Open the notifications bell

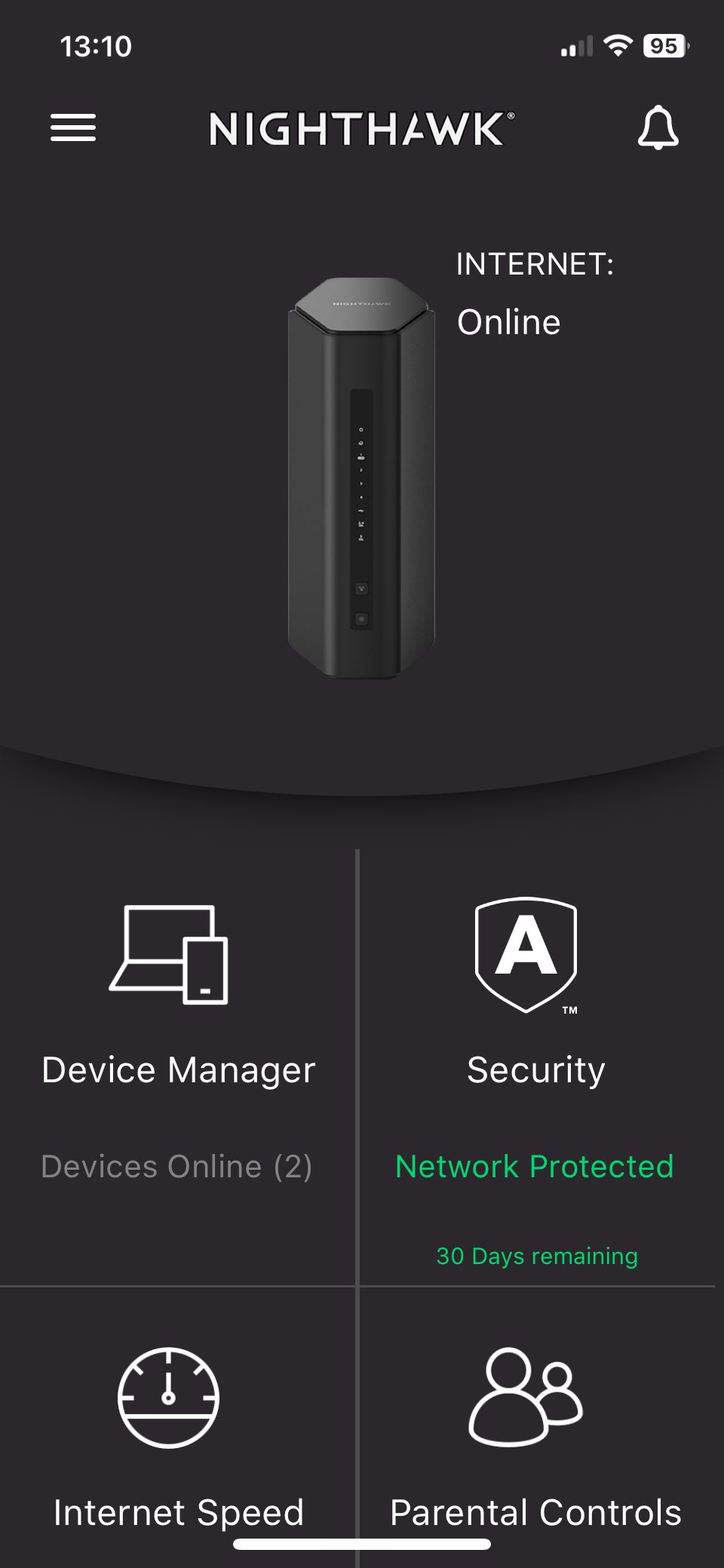(x=658, y=127)
